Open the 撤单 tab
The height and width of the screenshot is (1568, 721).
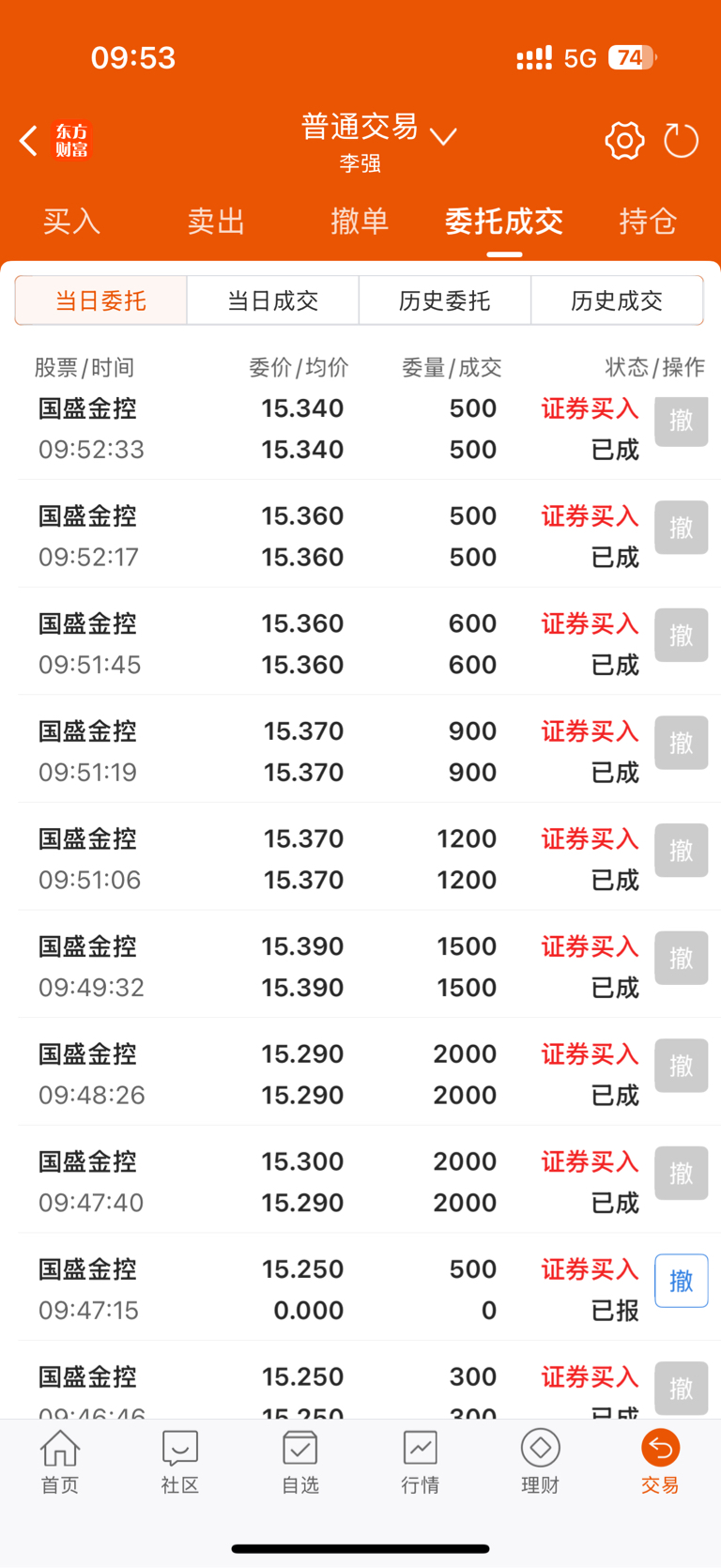(360, 222)
